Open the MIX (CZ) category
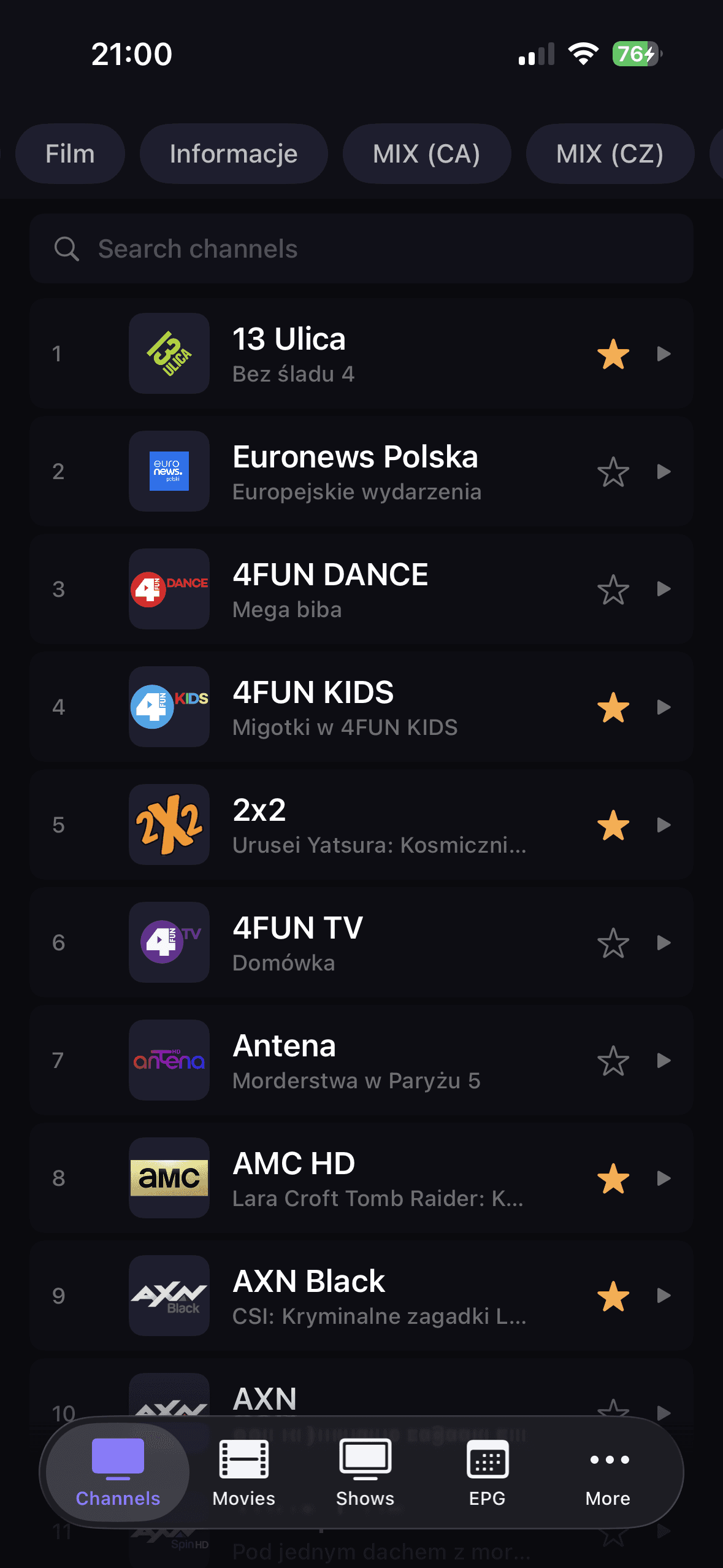This screenshot has width=723, height=1568. [610, 153]
